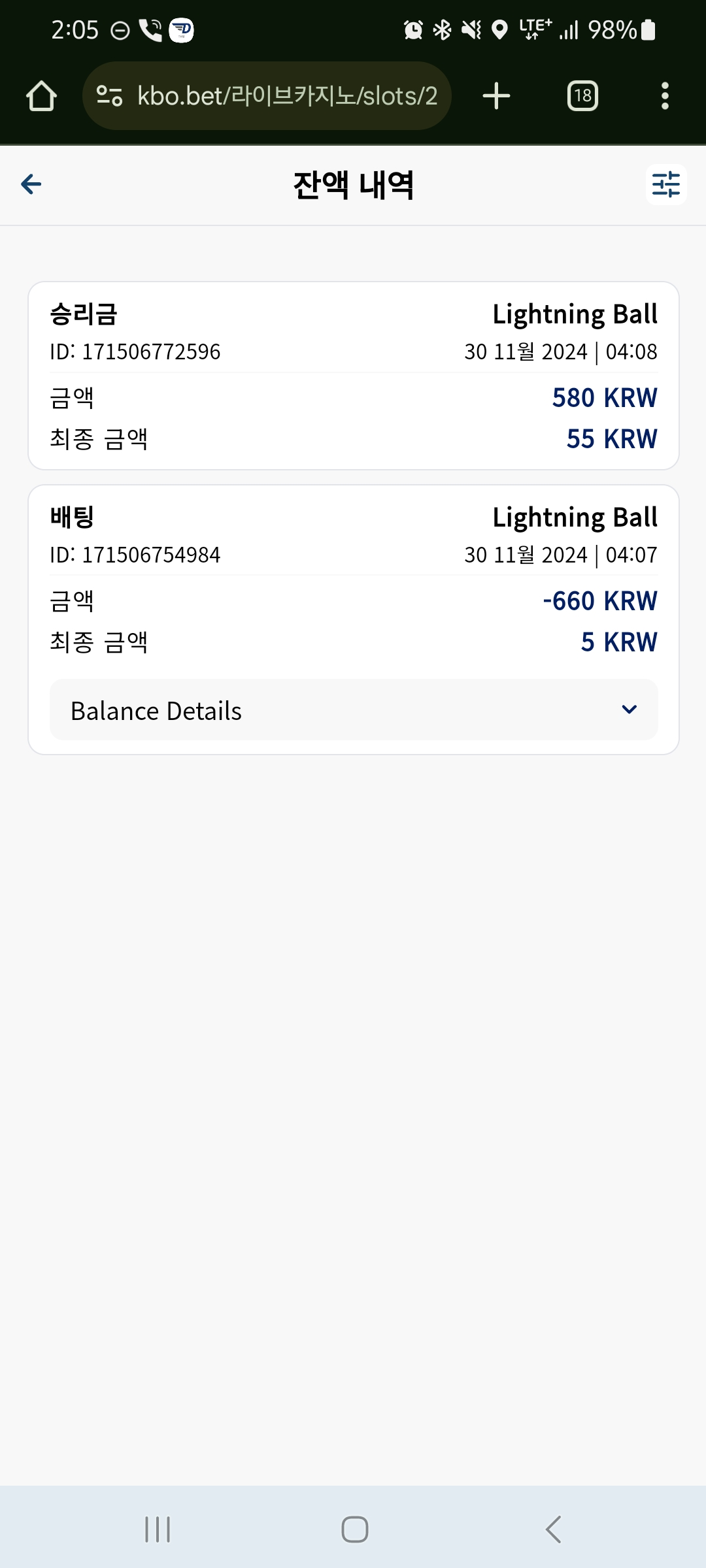
Task: Open the 승리금 Lightning Ball transaction card
Action: [354, 376]
